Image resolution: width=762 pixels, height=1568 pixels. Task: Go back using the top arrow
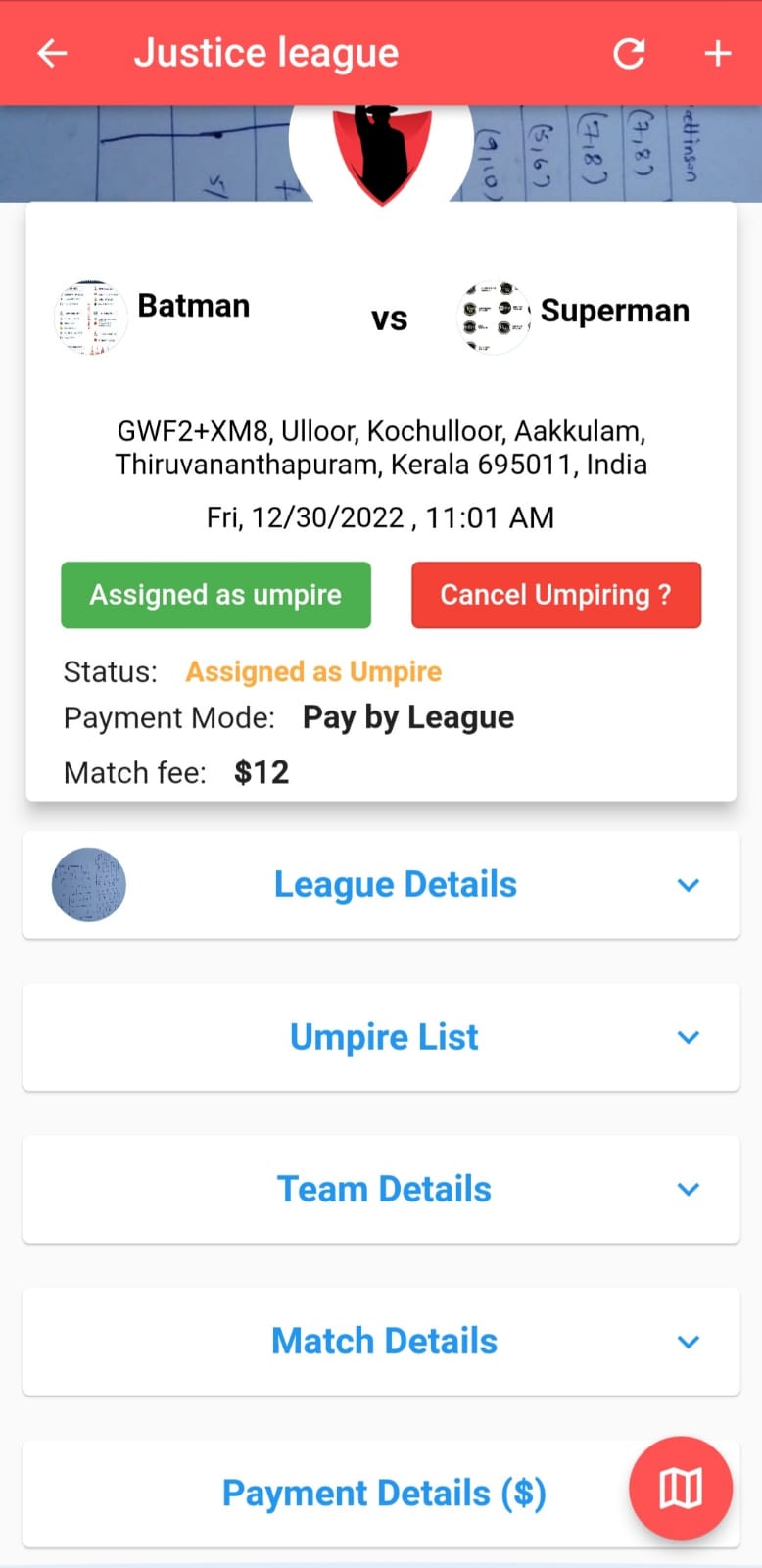(52, 53)
